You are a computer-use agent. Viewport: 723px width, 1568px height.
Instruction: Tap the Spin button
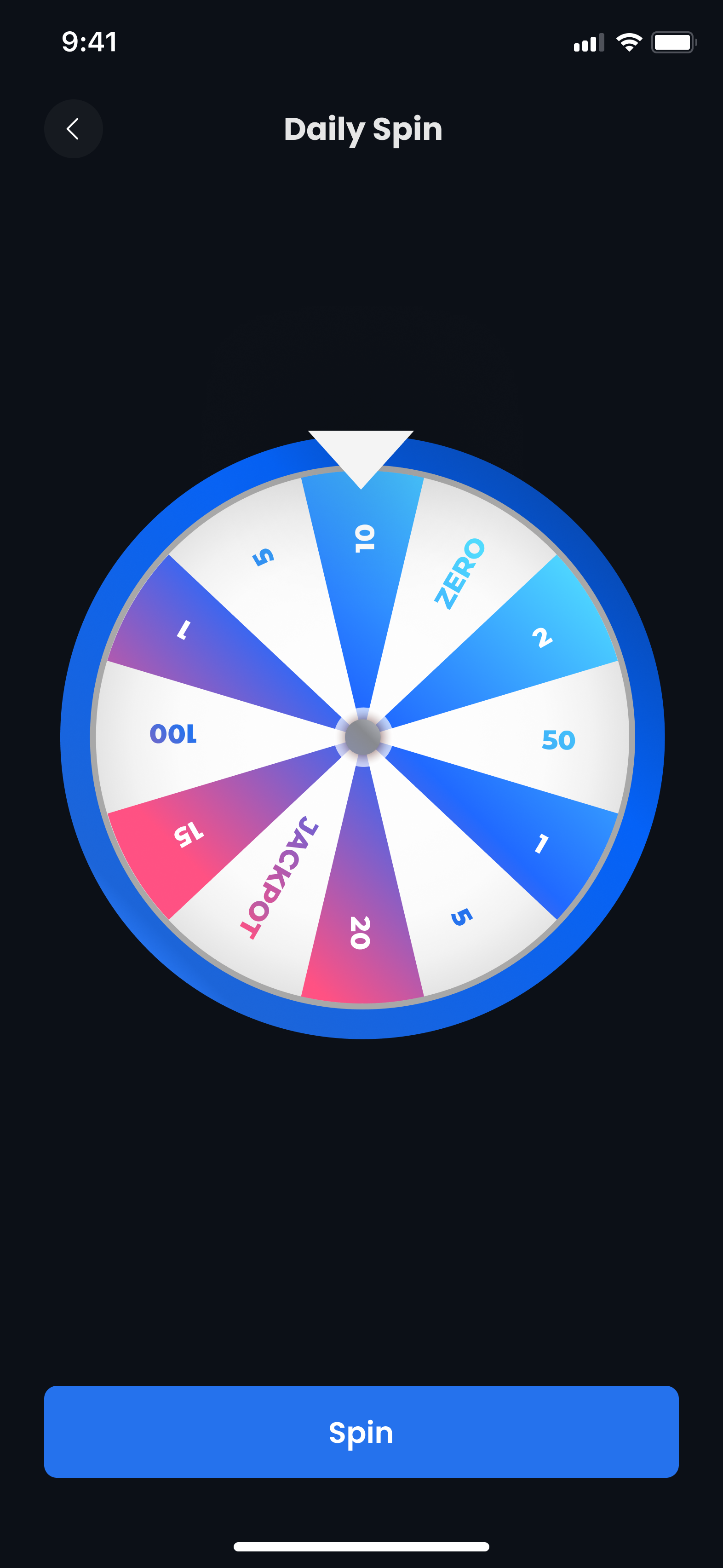361,1432
